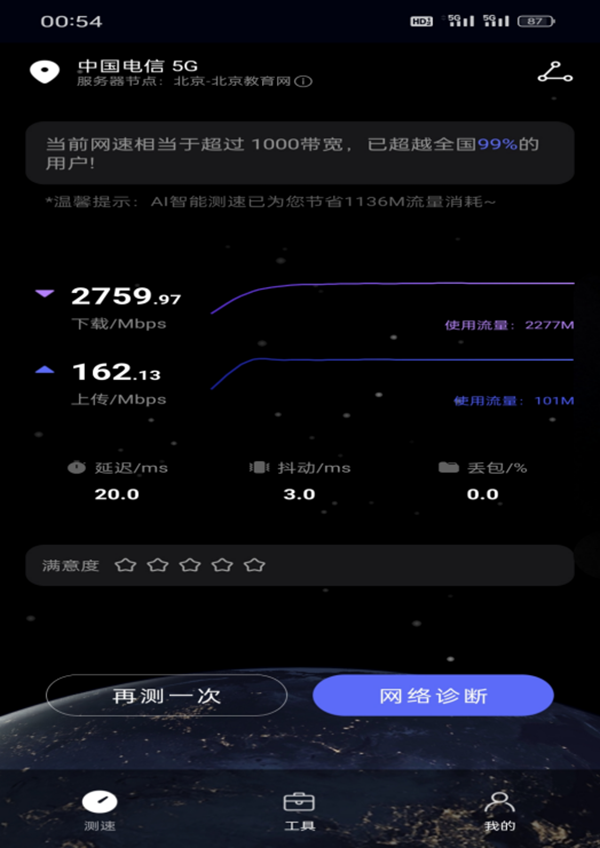The height and width of the screenshot is (848, 600).
Task: Rate satisfaction with the fifth star
Action: (x=255, y=565)
